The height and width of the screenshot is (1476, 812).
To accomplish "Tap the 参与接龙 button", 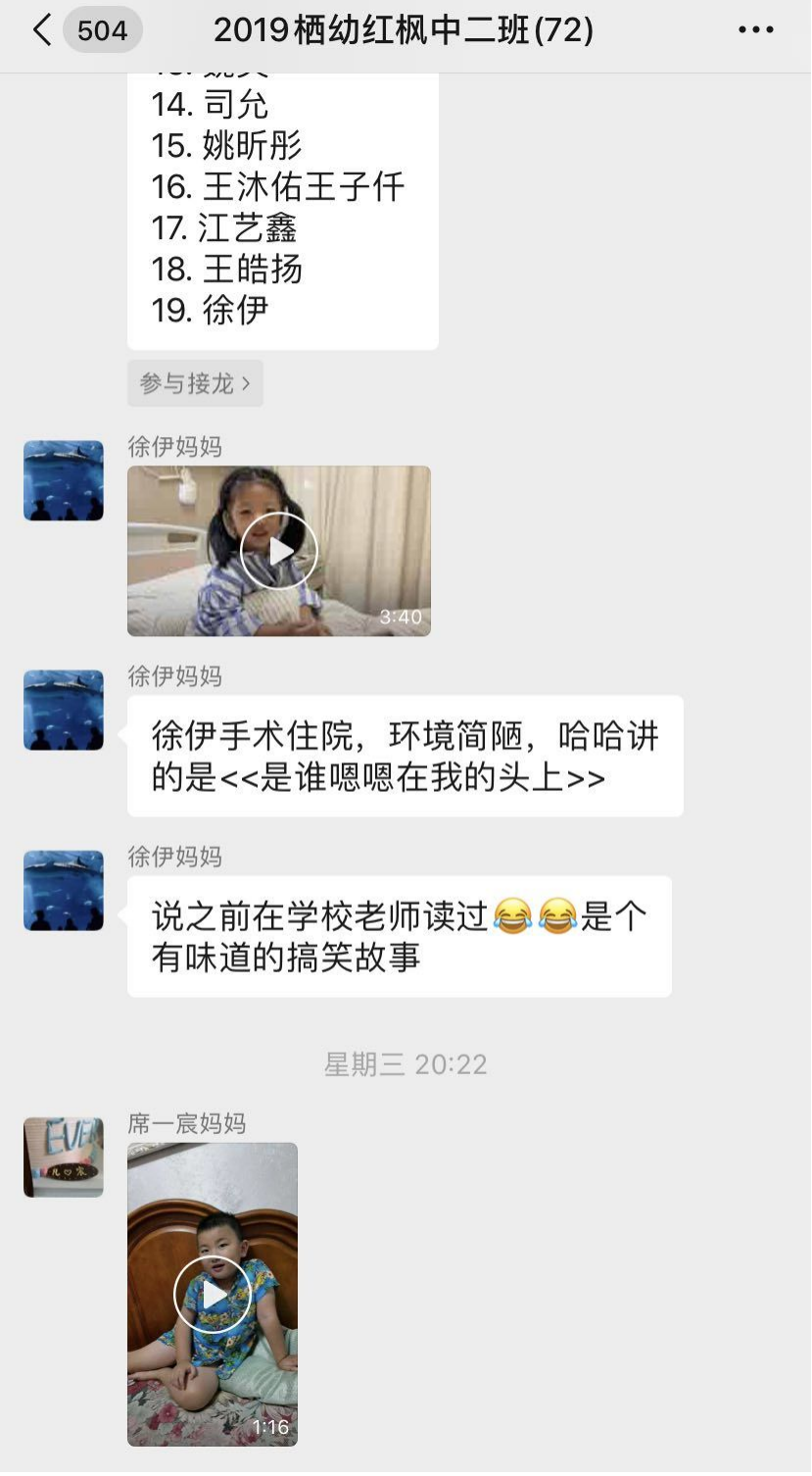I will tap(195, 383).
